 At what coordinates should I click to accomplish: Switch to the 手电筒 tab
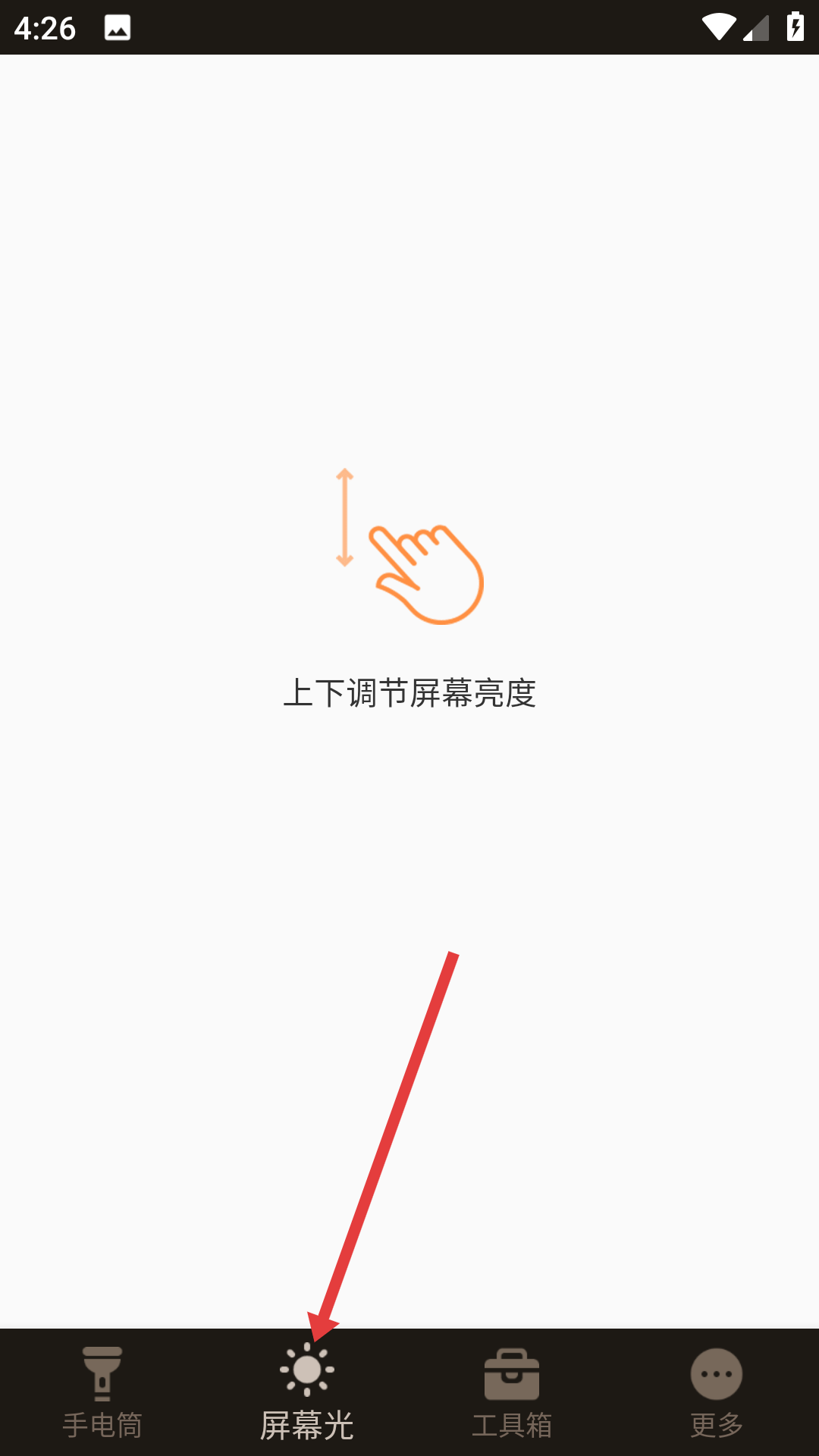coord(102,1393)
